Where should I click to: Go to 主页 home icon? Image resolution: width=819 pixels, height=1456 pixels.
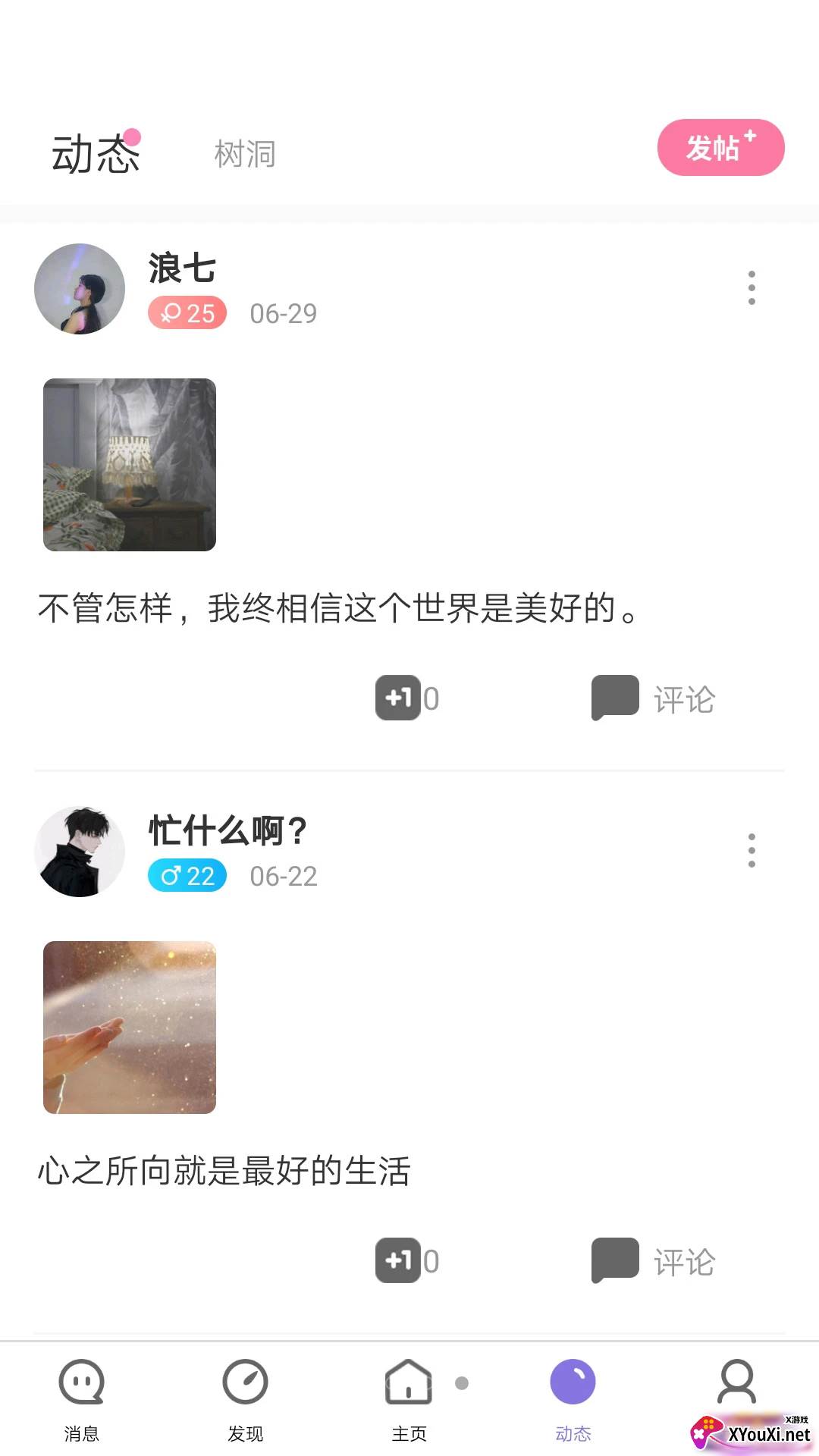[409, 1382]
